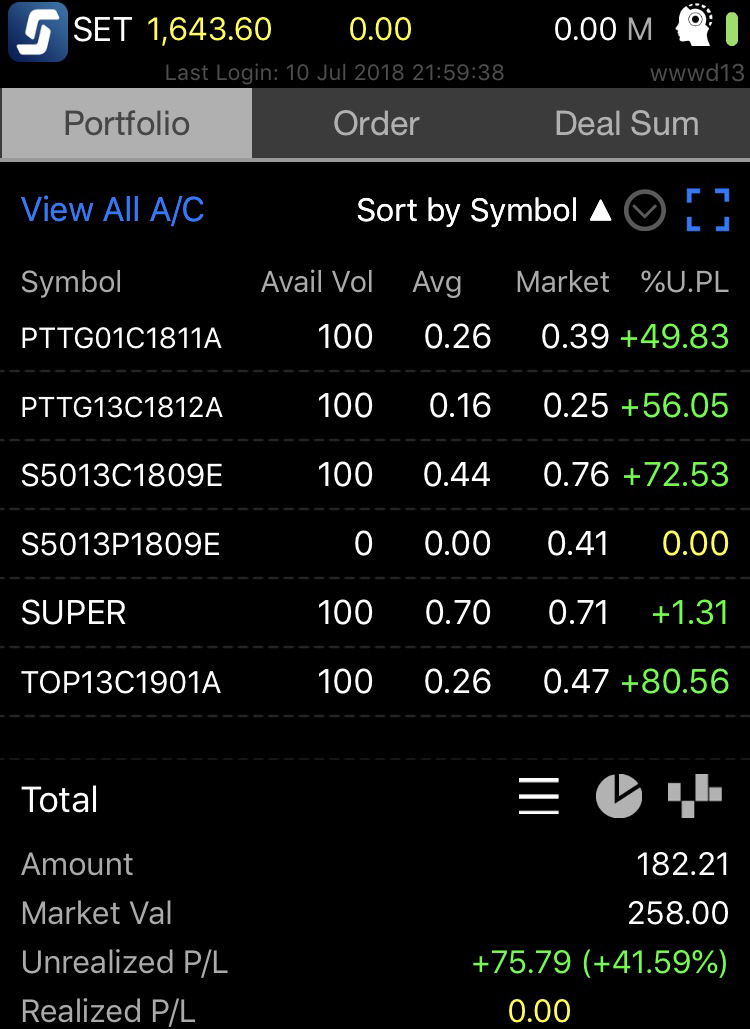Open the PTTG13C1812A holding
The height and width of the screenshot is (1029, 750).
click(375, 406)
